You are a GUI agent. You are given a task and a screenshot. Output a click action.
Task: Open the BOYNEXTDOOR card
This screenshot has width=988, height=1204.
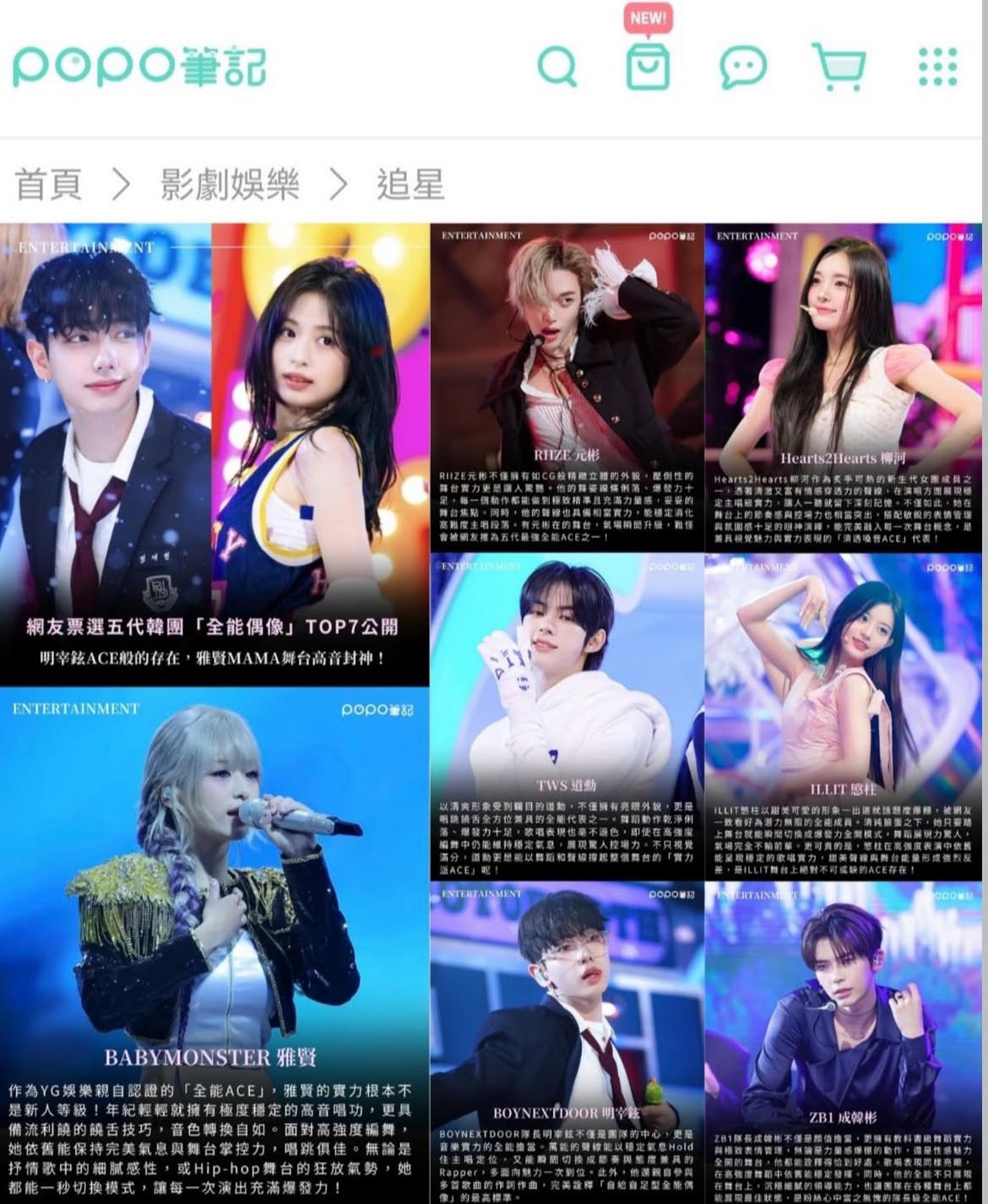pyautogui.click(x=567, y=1043)
